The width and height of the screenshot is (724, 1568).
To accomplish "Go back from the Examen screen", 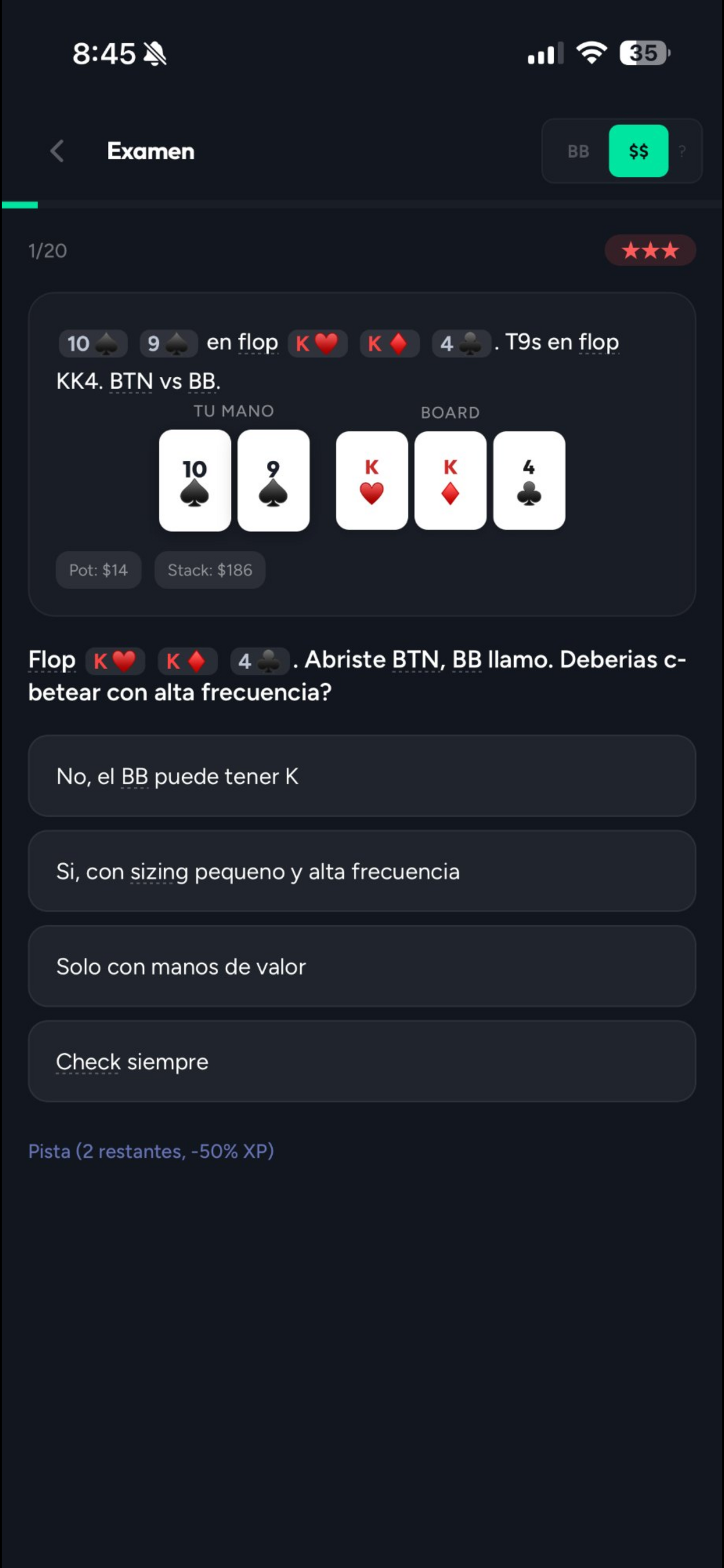I will click(x=57, y=151).
